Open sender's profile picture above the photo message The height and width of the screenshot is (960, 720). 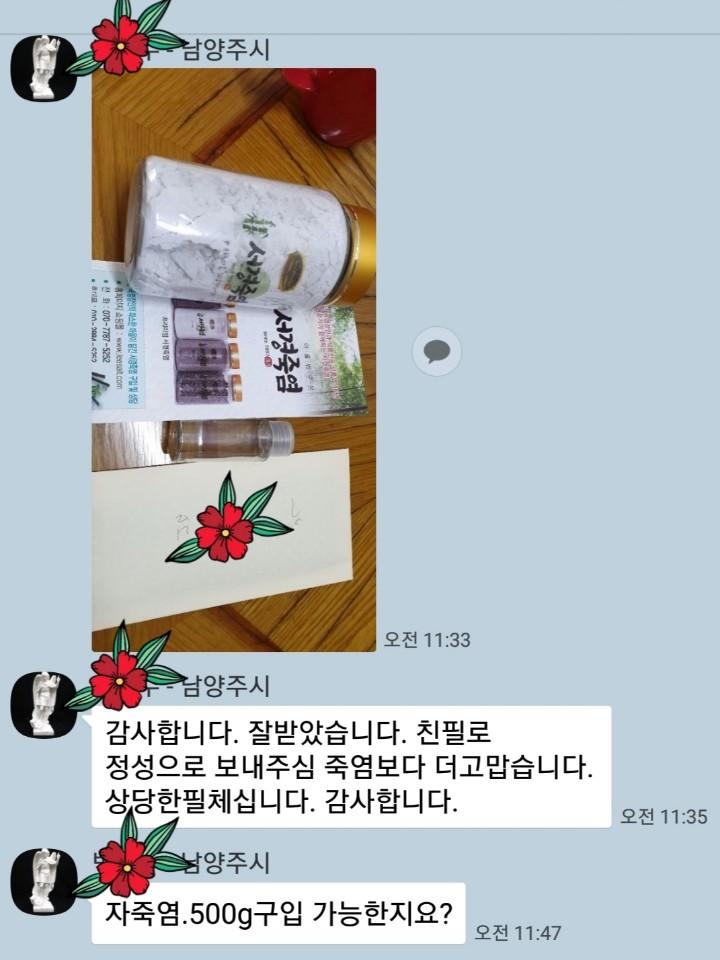(x=43, y=67)
